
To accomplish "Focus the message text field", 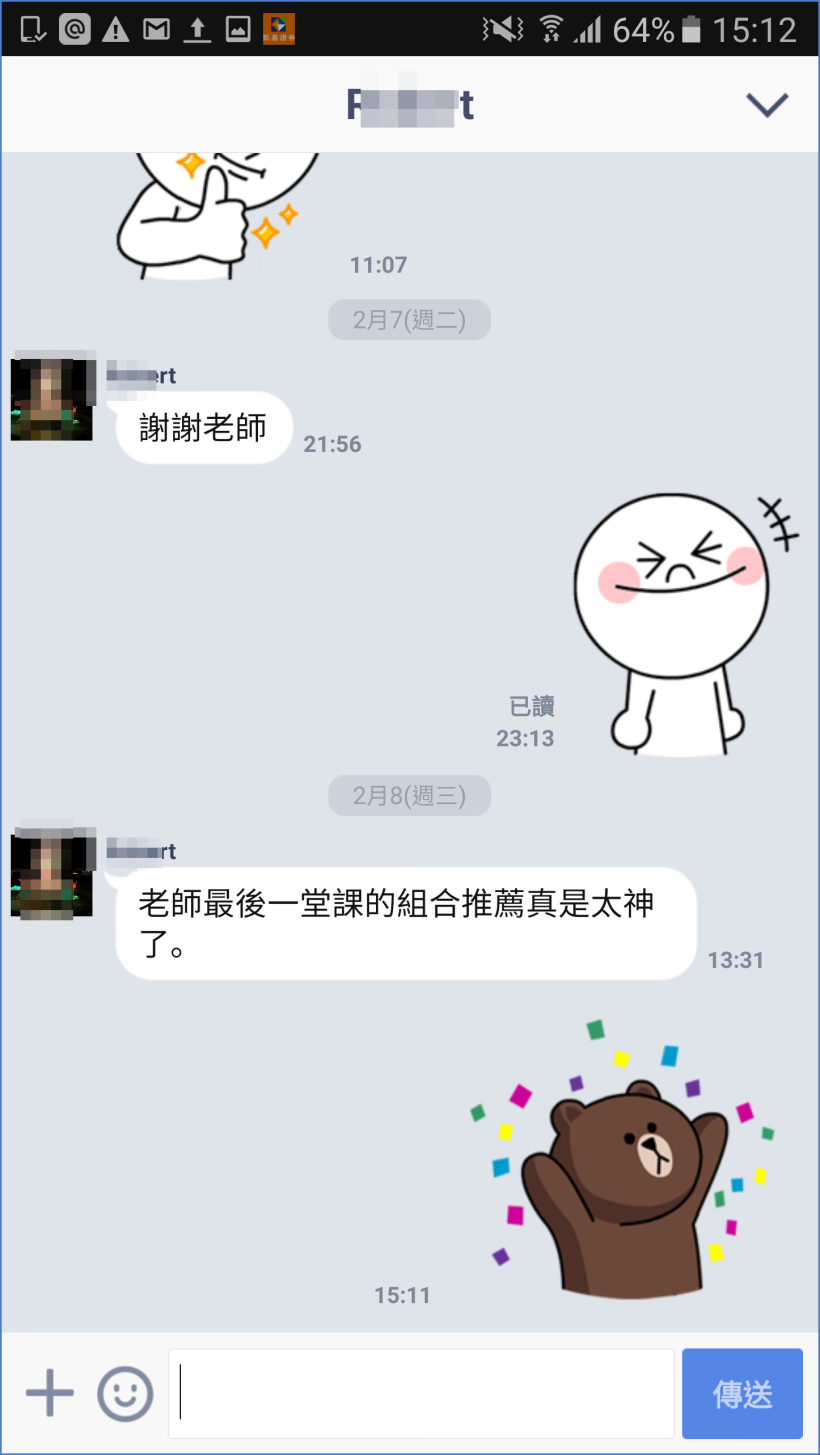I will pyautogui.click(x=420, y=1393).
